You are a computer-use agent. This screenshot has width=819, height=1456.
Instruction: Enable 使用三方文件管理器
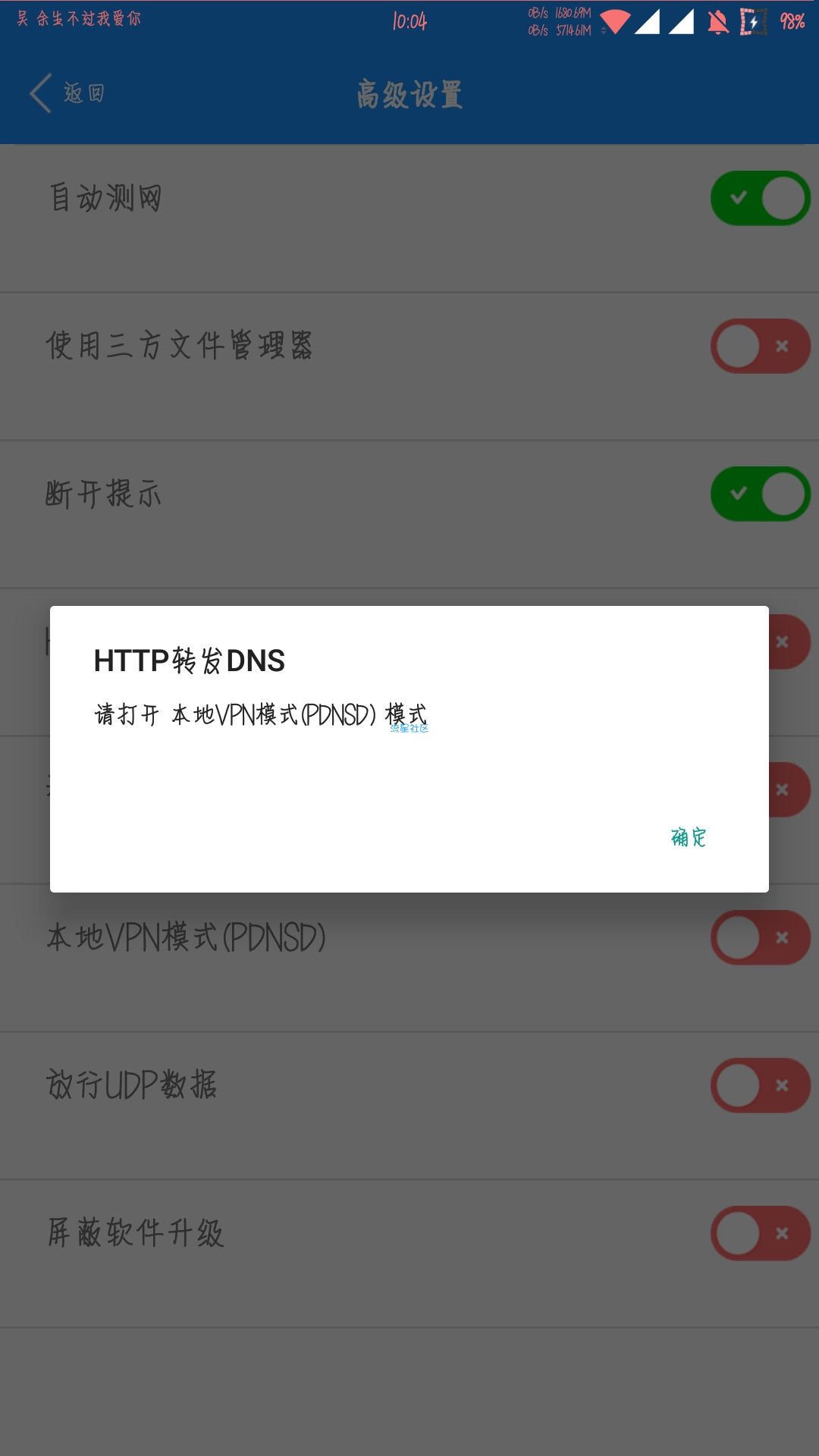[x=760, y=346]
